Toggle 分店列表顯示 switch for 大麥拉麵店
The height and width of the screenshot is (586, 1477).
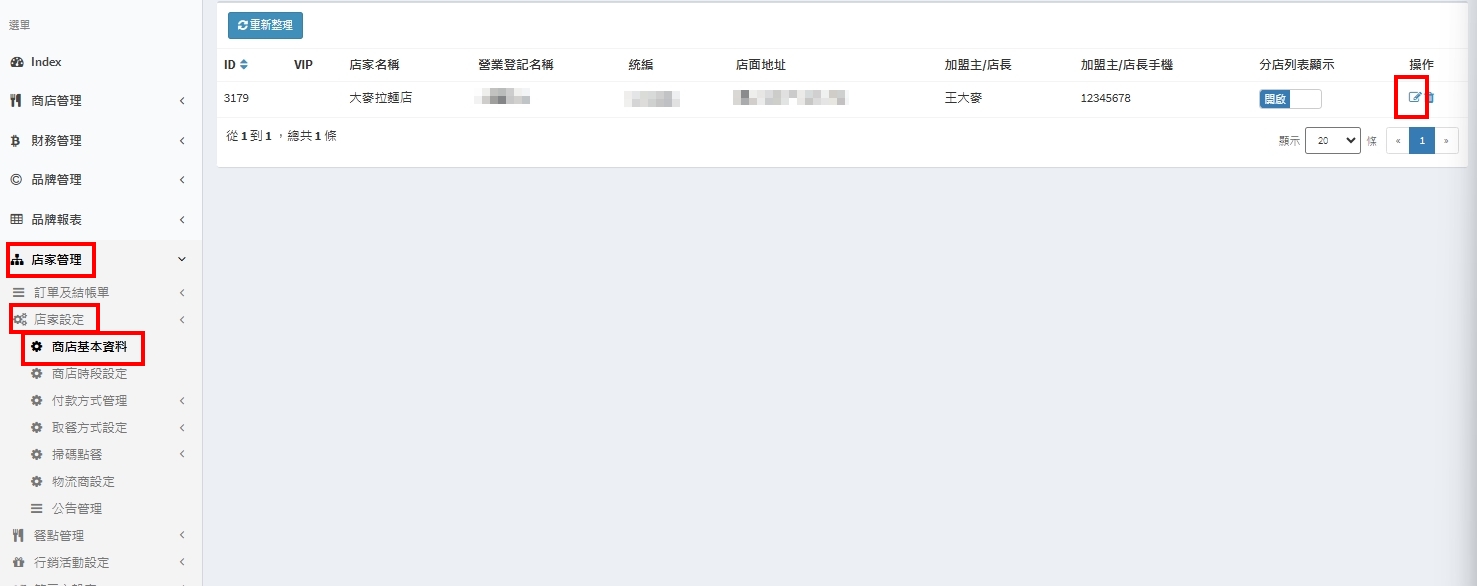[x=1290, y=99]
